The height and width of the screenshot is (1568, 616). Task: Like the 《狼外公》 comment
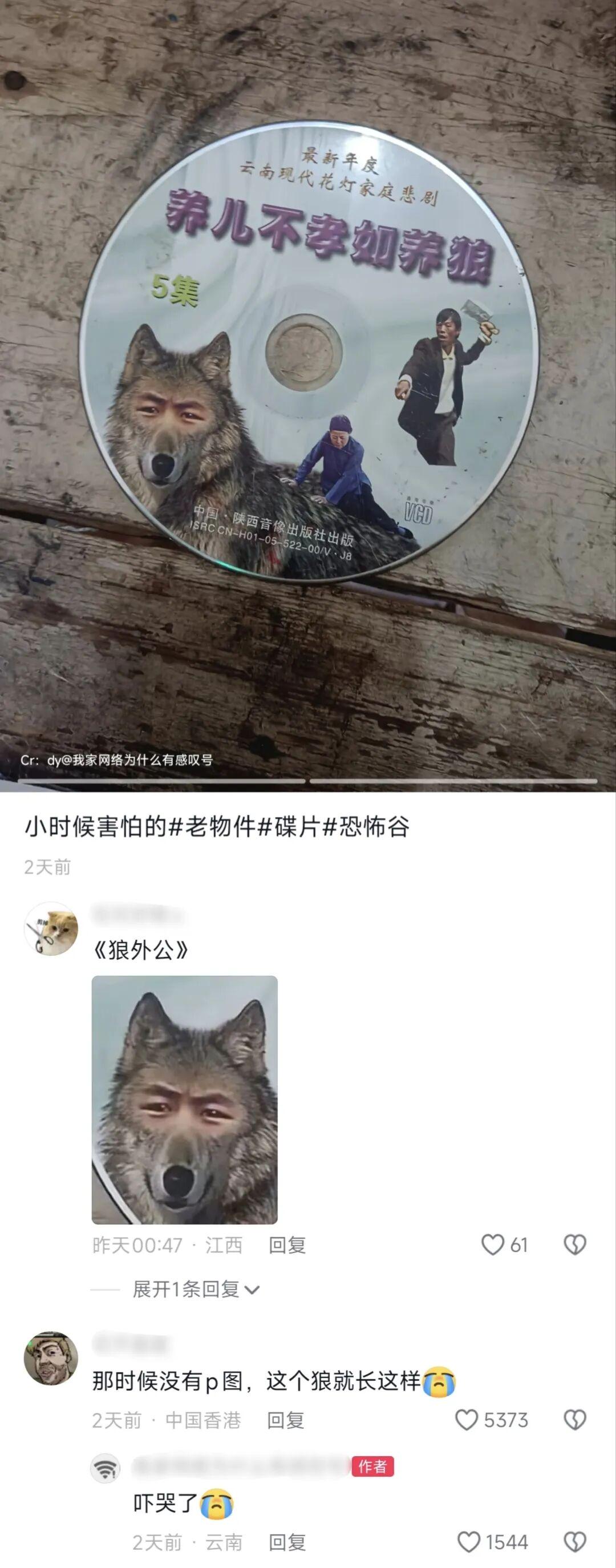(x=492, y=1245)
